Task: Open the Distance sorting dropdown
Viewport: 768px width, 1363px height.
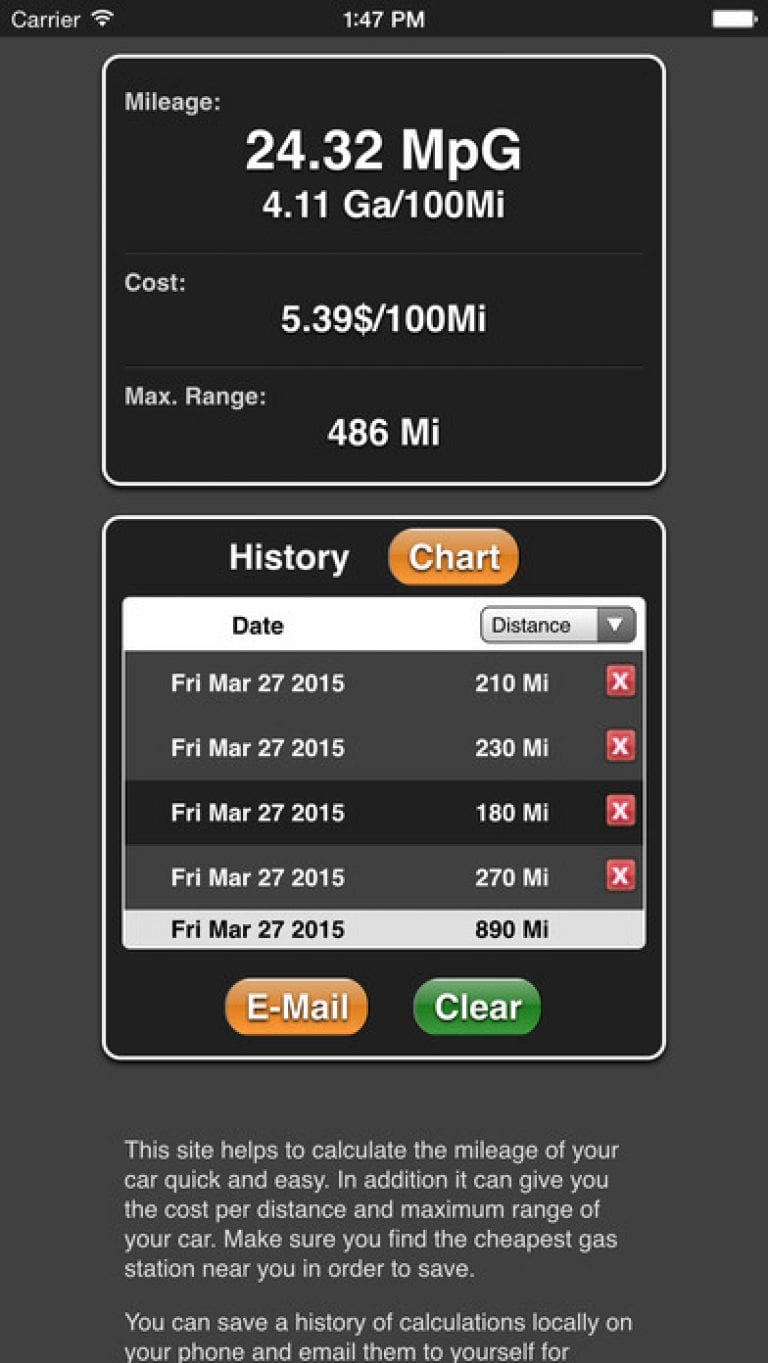Action: (557, 624)
